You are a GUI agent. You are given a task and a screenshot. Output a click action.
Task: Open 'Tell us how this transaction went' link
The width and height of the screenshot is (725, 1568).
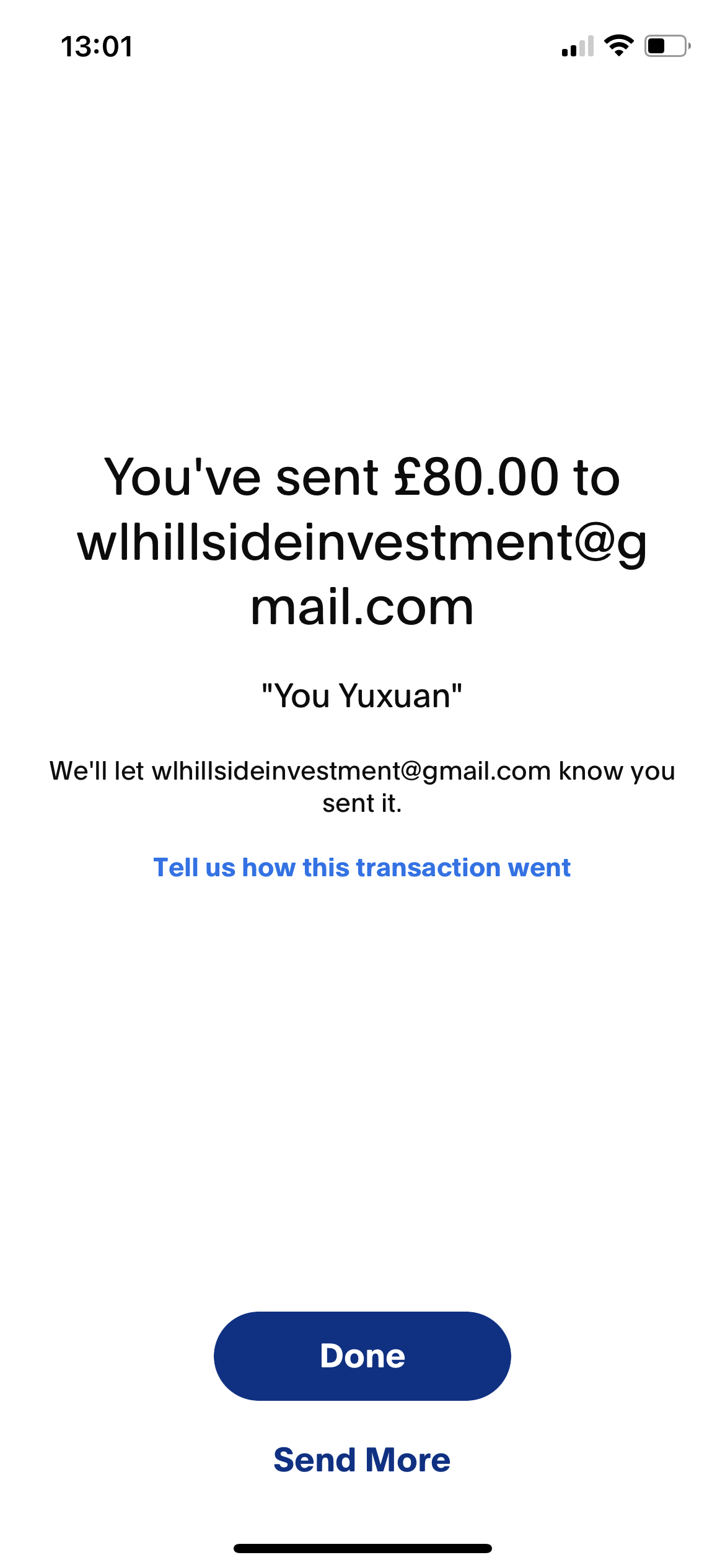[362, 868]
